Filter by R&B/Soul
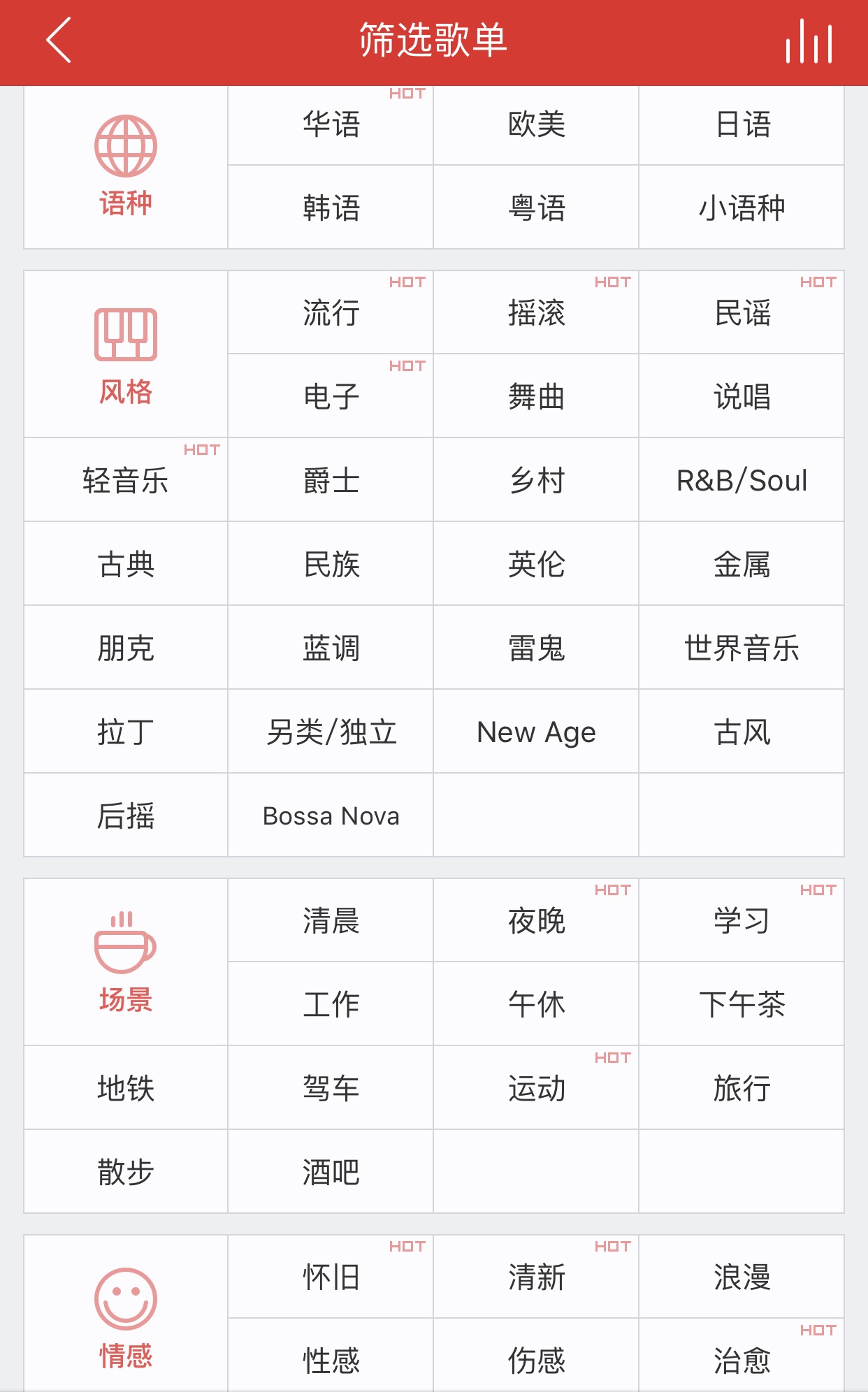Image resolution: width=868 pixels, height=1392 pixels. (742, 480)
